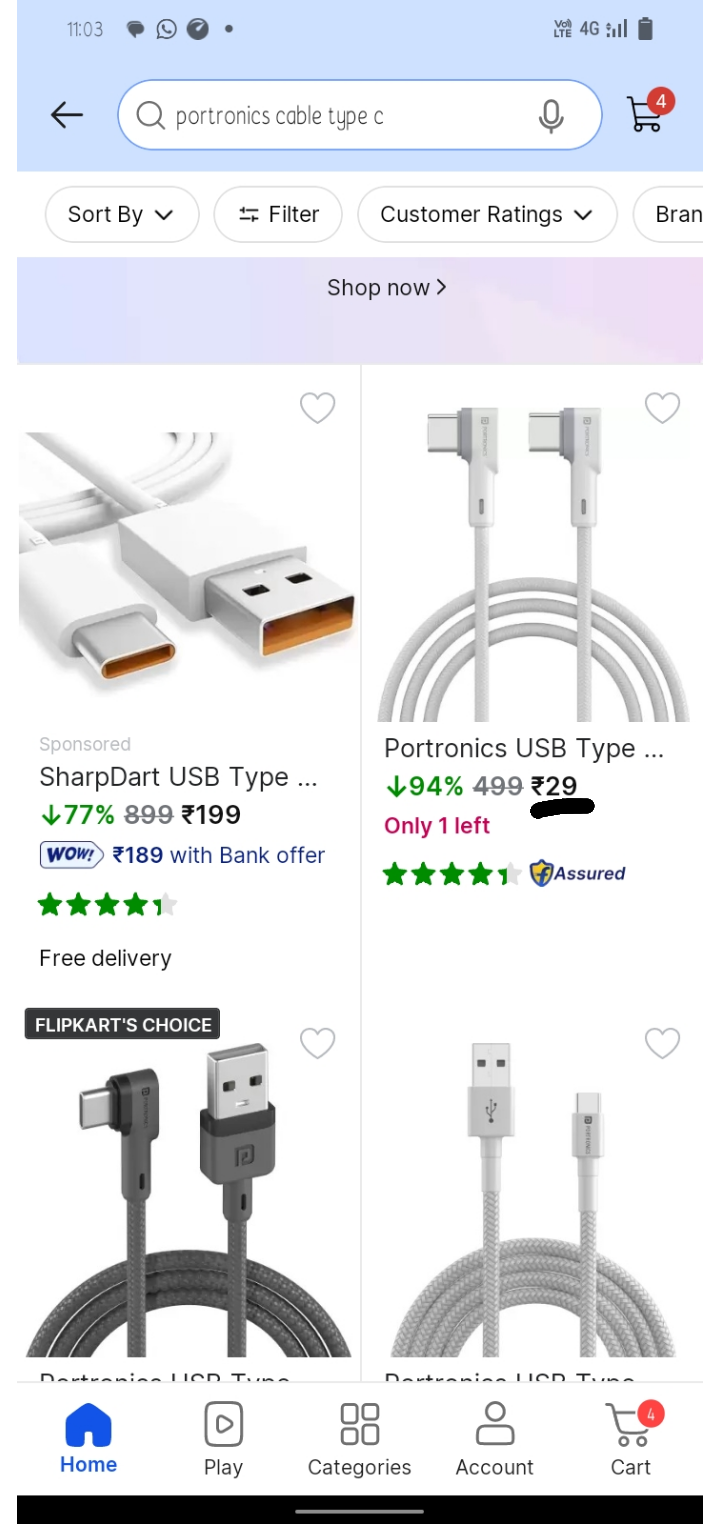Open the Filter options
Screen dimensions: 720x1524
click(278, 214)
